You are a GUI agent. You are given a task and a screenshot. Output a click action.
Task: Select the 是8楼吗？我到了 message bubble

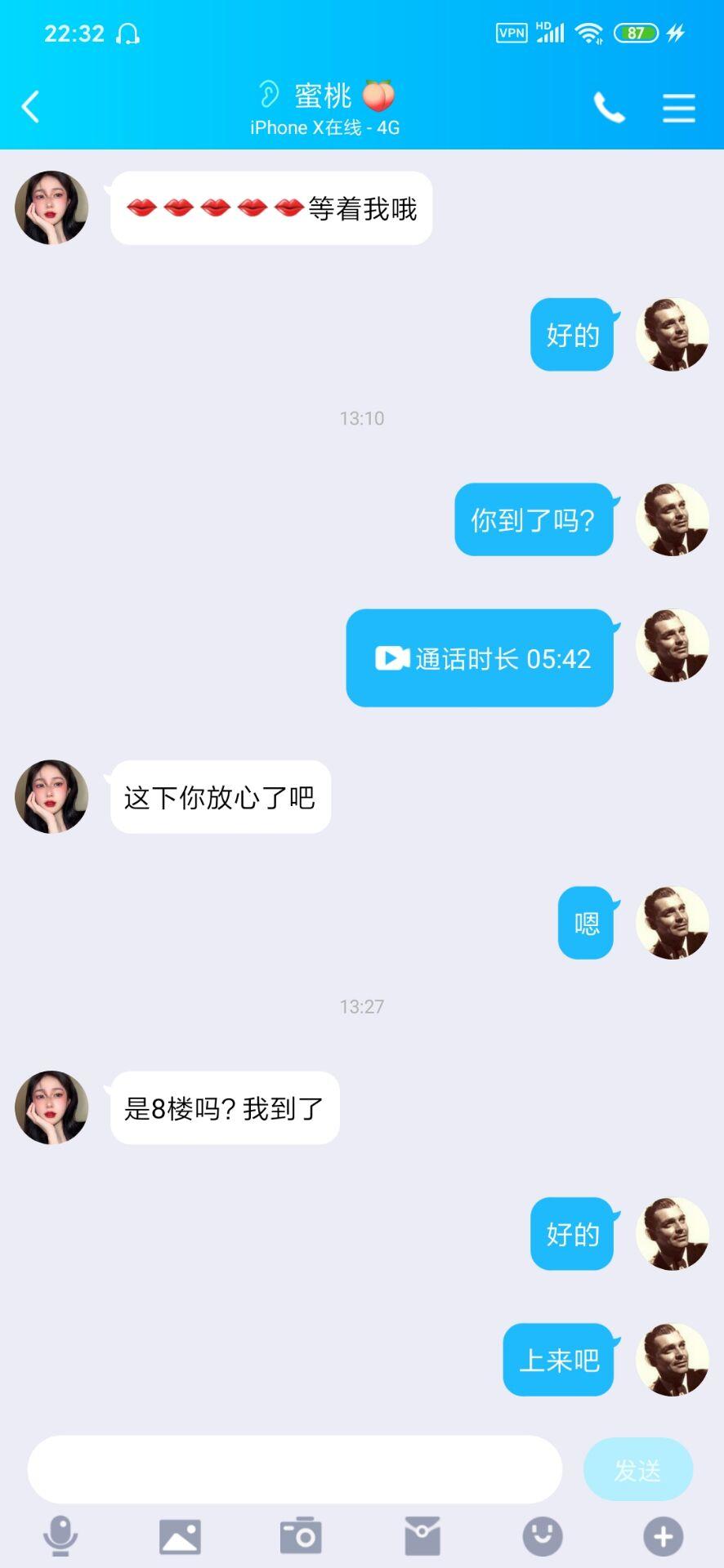(x=224, y=1109)
